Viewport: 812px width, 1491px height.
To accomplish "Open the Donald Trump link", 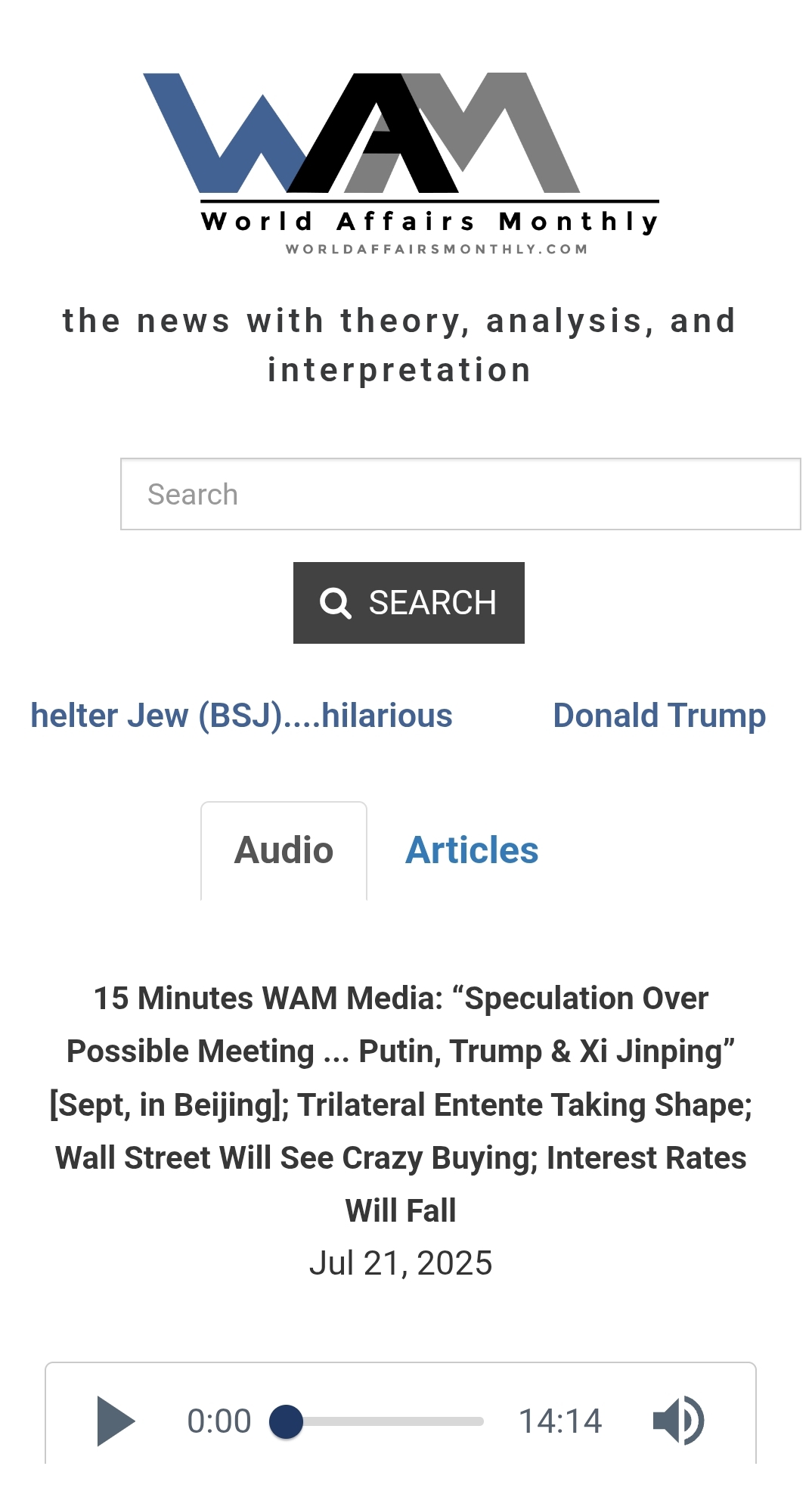I will (x=659, y=716).
